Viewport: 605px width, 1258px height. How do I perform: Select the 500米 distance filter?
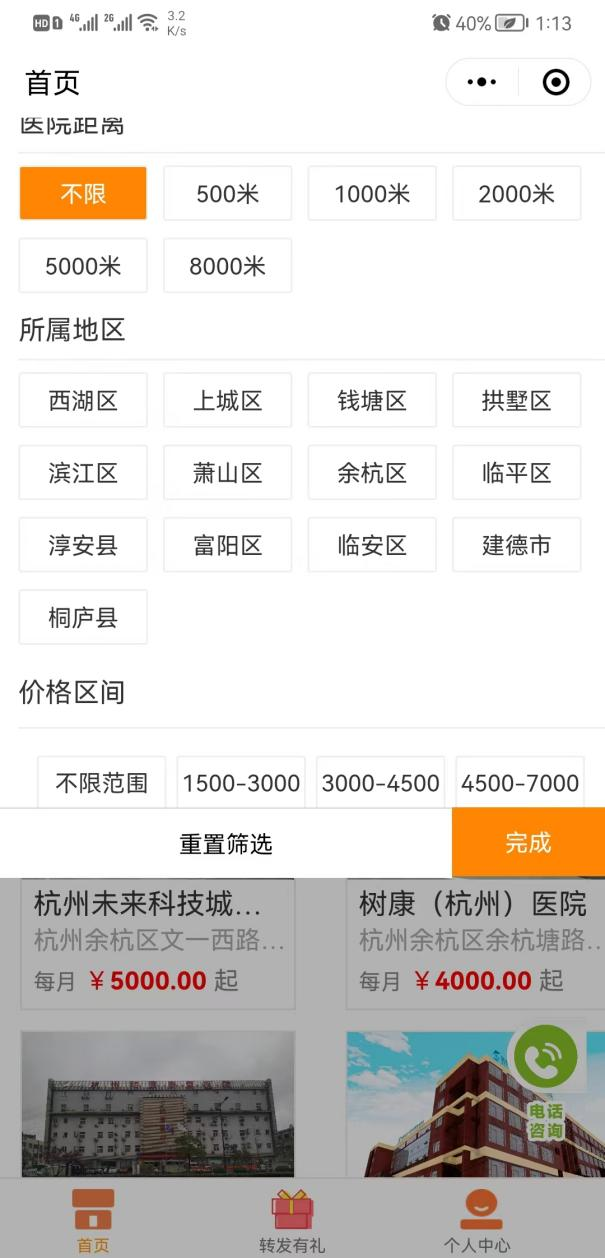coord(227,193)
